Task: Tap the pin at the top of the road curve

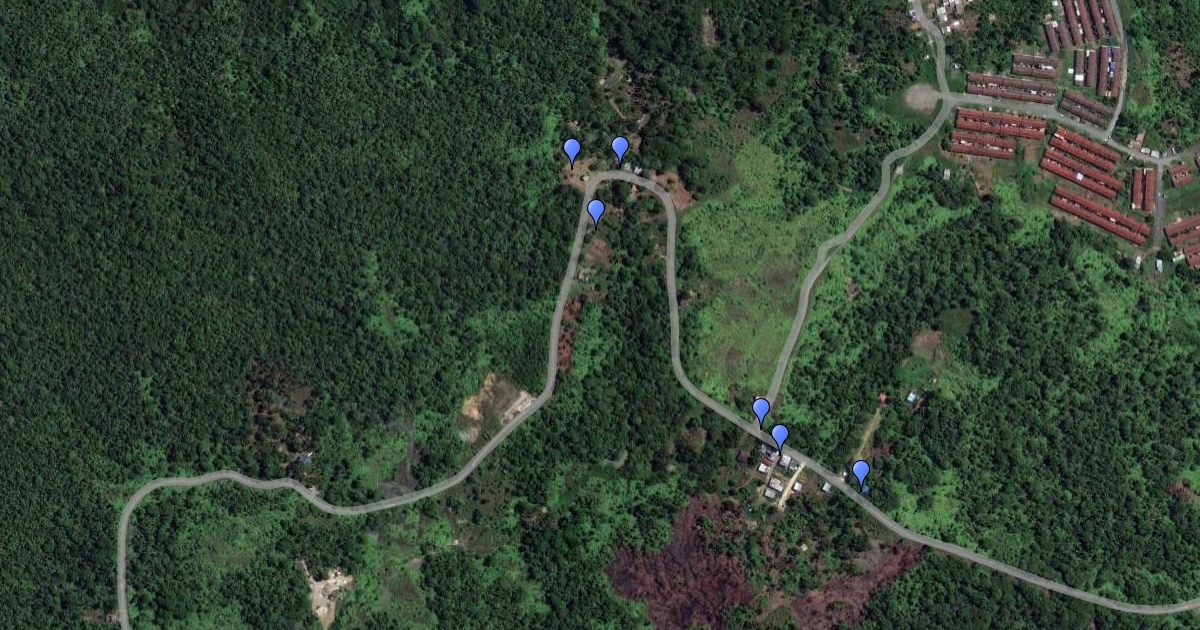Action: pos(619,148)
